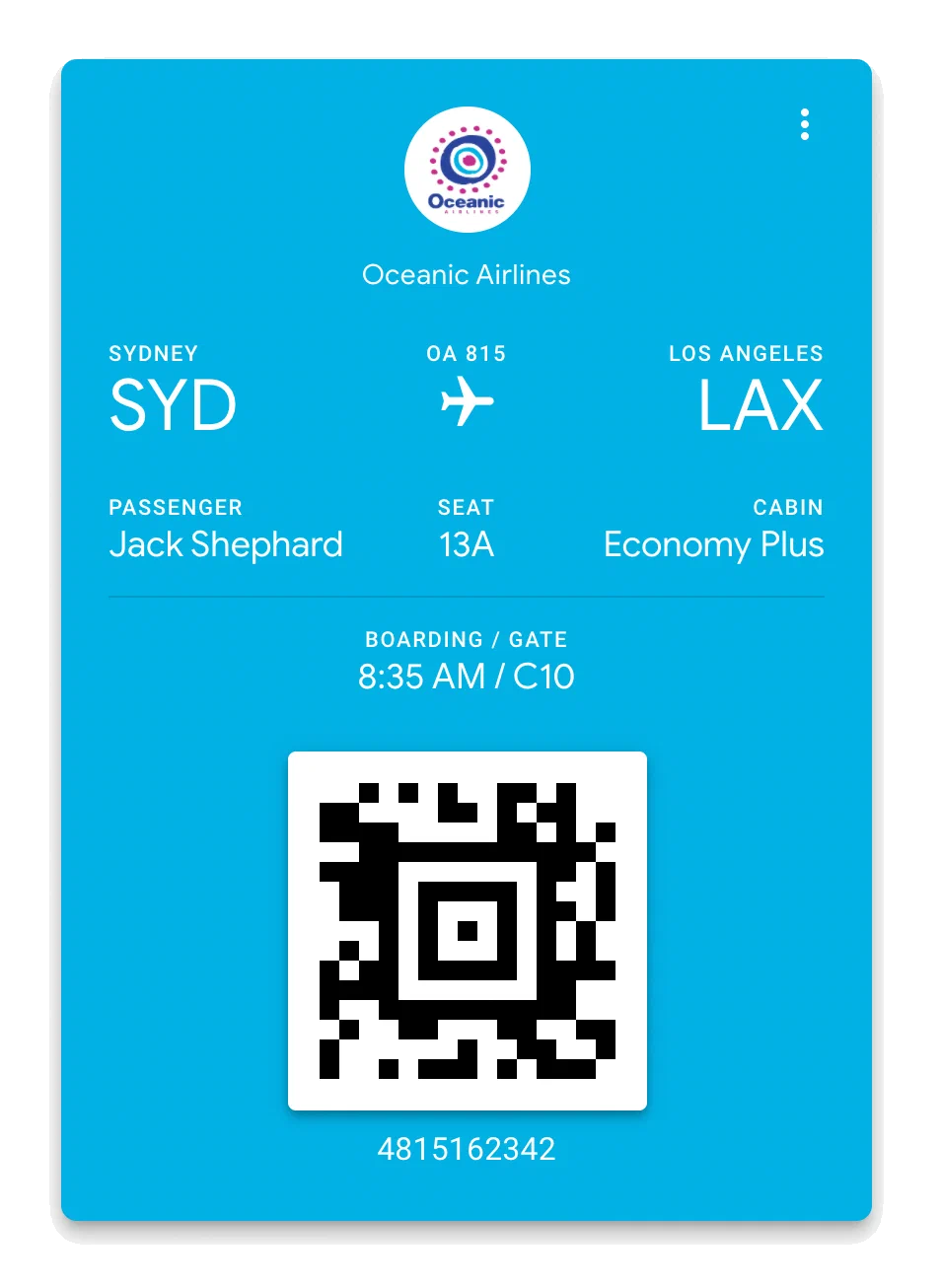Click the Oceanic Airlines circular logo
Viewport: 941px width, 1288px height.
pos(467,169)
